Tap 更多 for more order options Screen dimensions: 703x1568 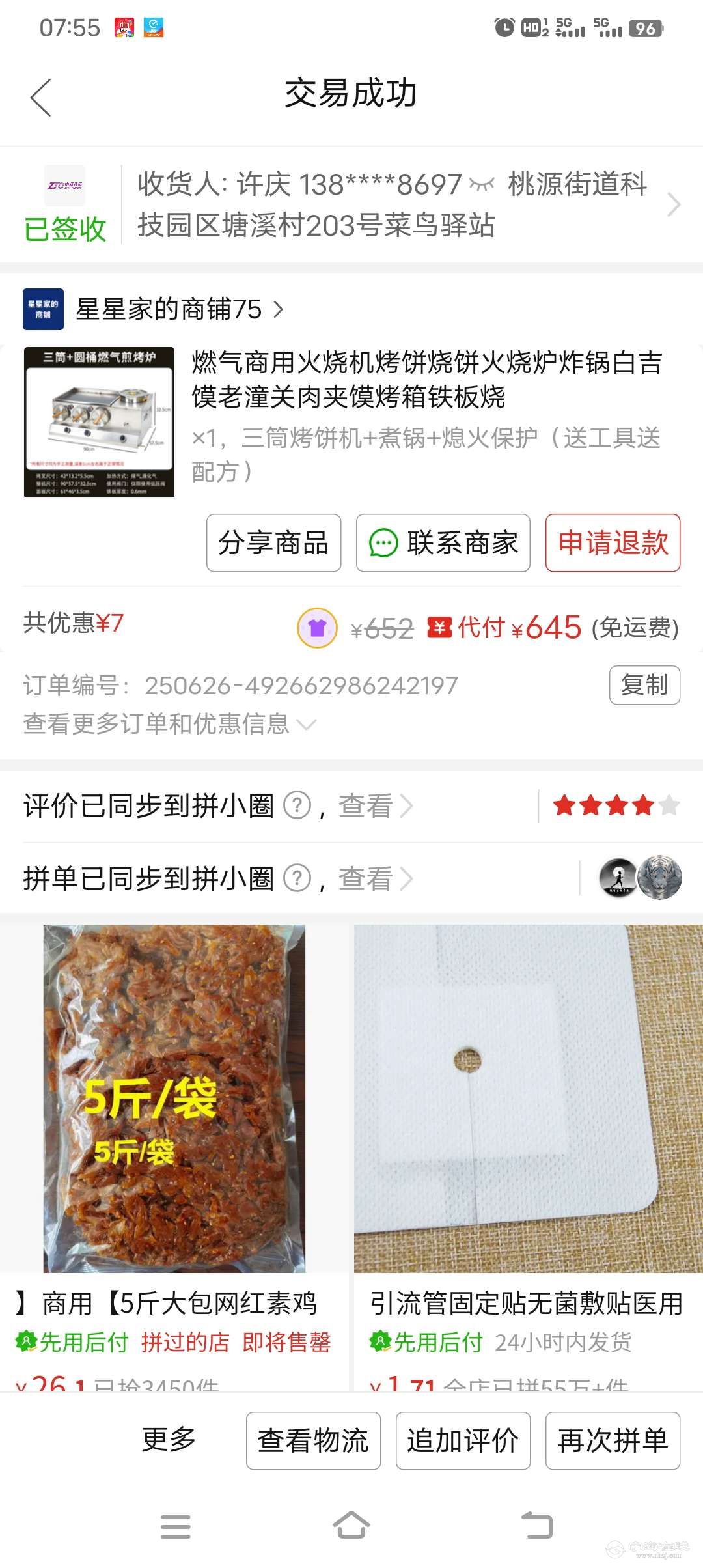click(x=169, y=1440)
